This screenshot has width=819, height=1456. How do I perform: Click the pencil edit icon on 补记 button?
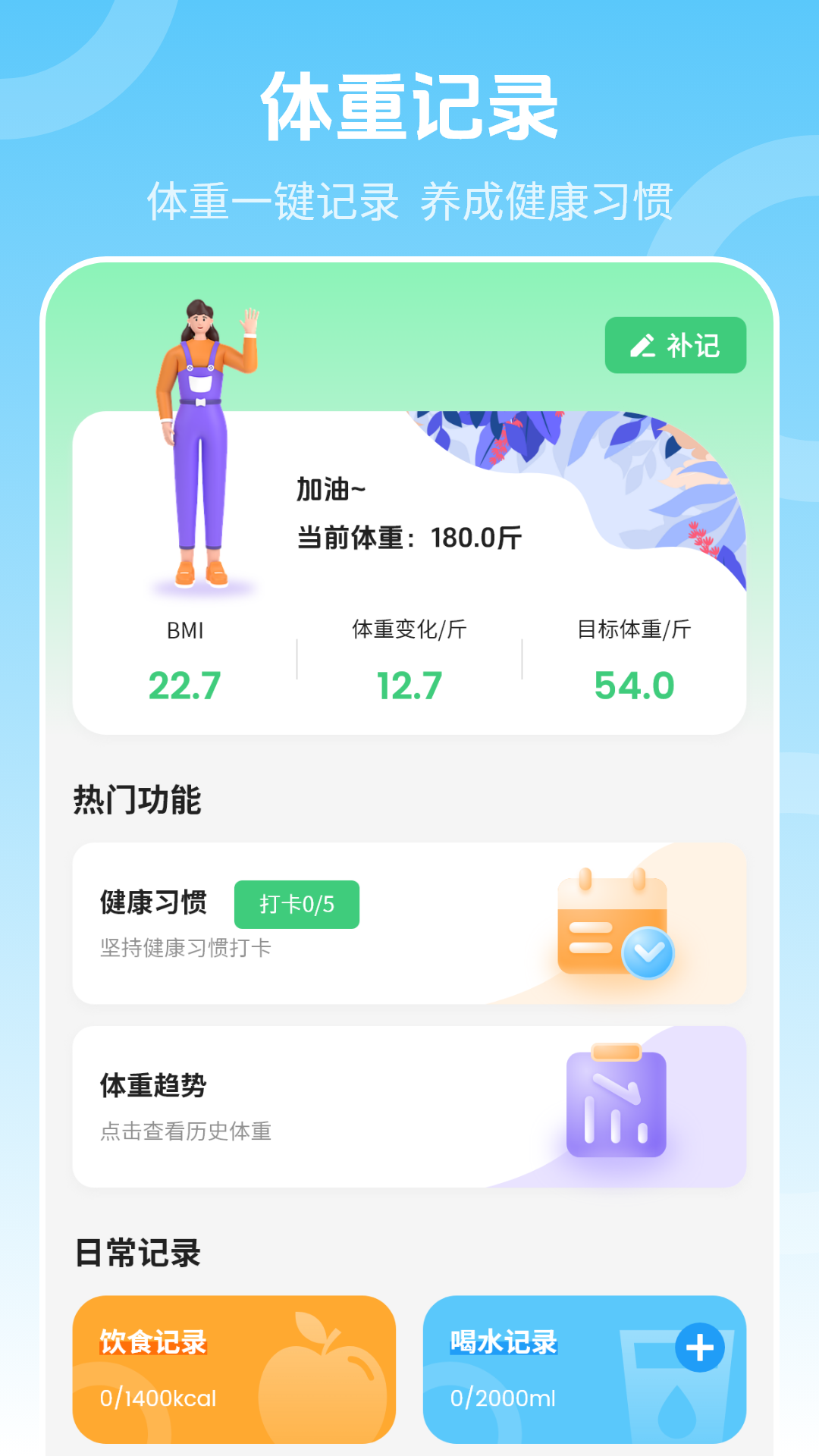pos(644,345)
